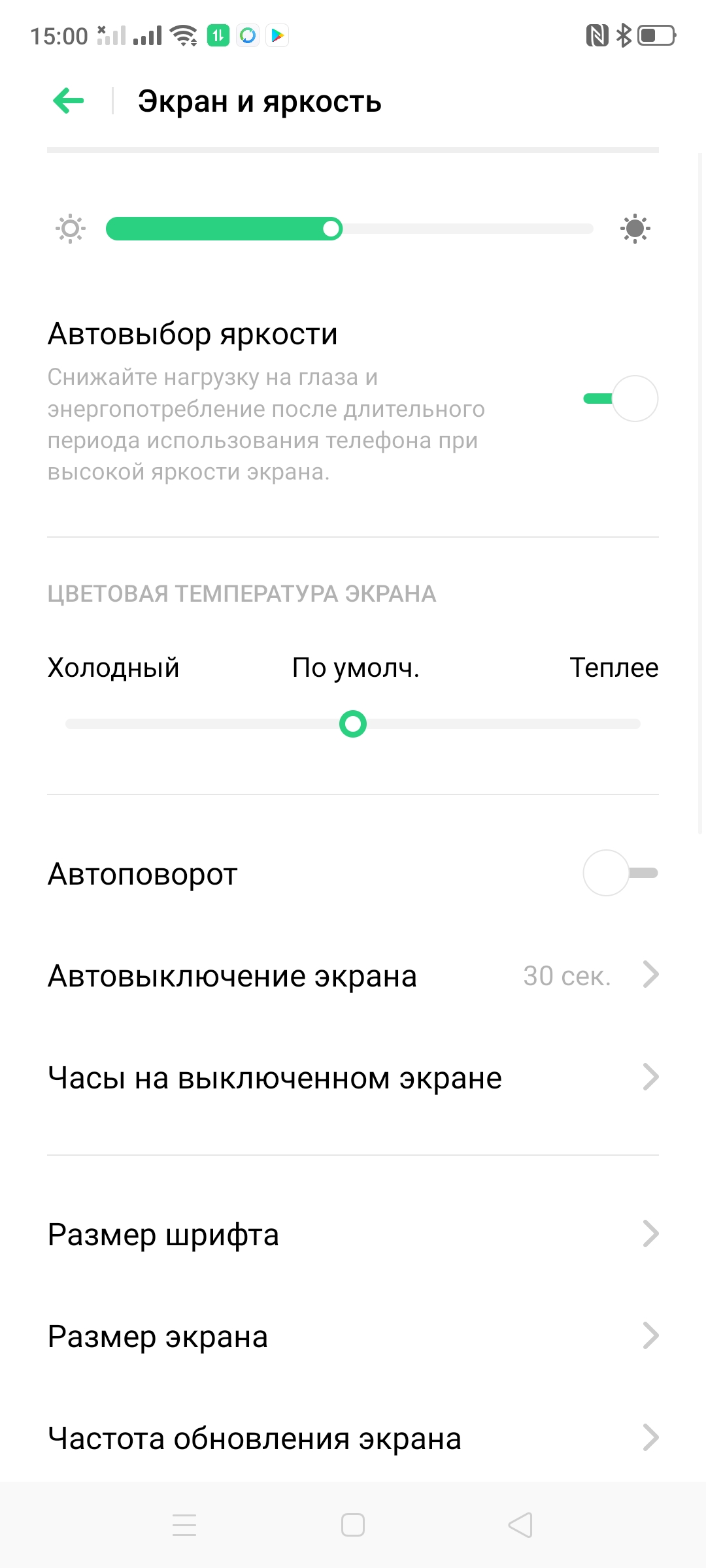Disable Автовыбор яркости switch
This screenshot has height=1568, width=706.
point(620,399)
